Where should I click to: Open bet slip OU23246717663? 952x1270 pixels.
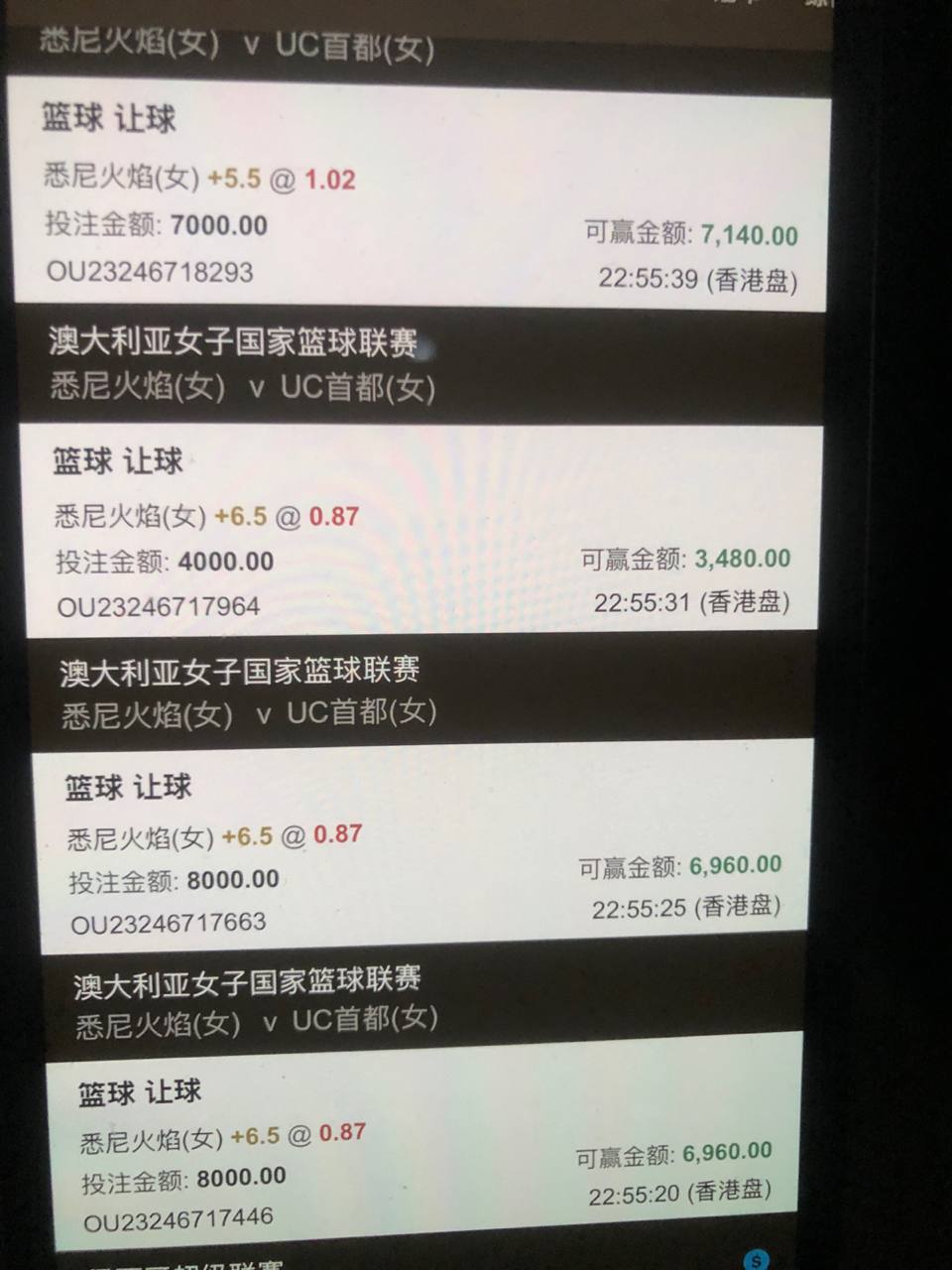point(169,923)
